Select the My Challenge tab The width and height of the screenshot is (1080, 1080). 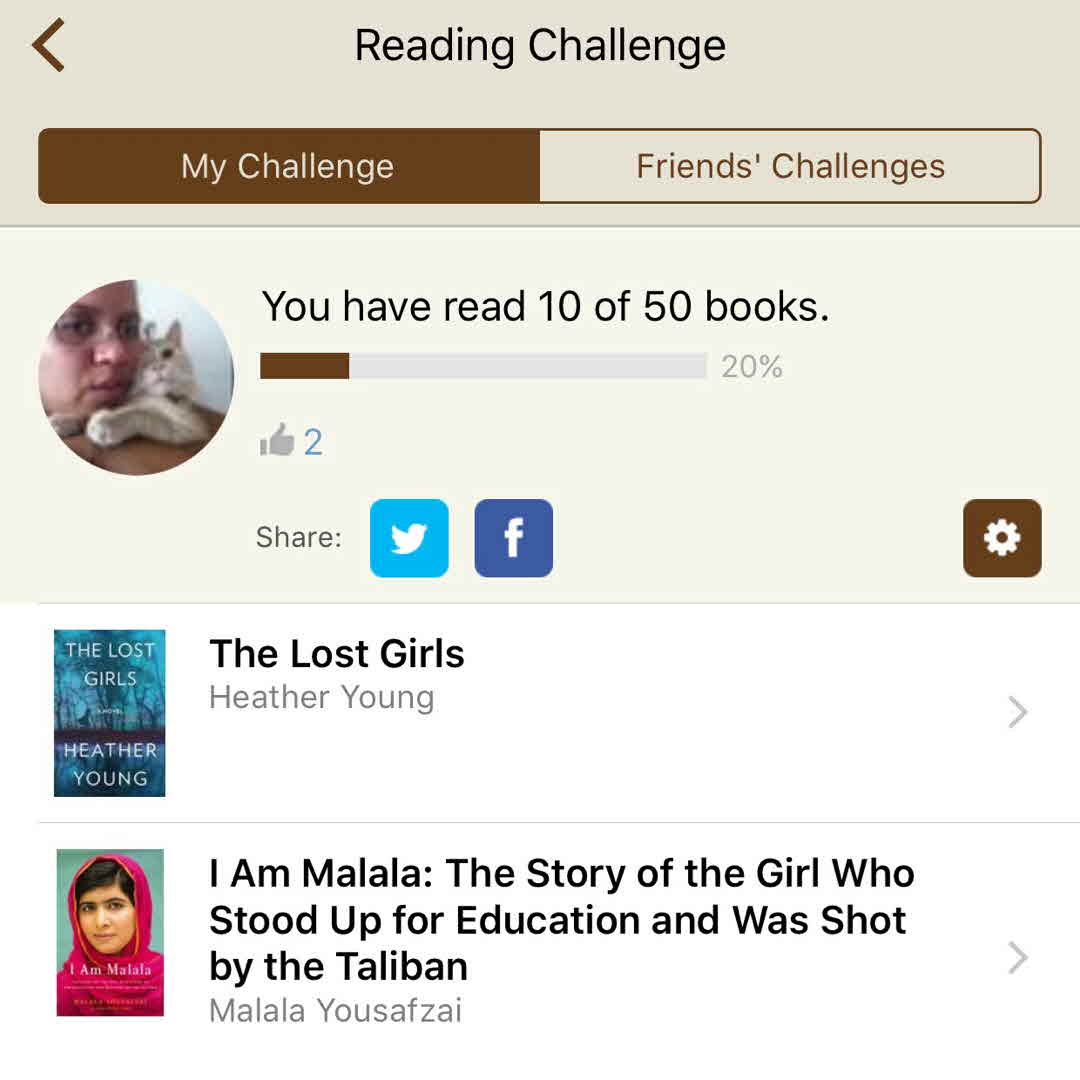[x=288, y=166]
